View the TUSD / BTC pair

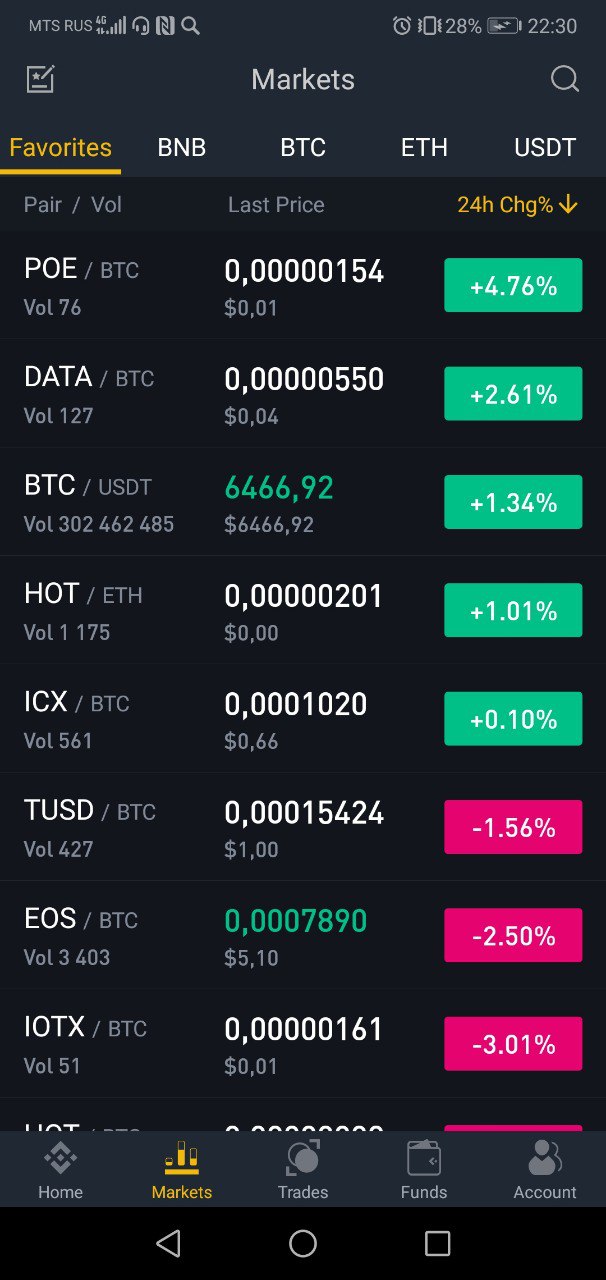click(303, 827)
